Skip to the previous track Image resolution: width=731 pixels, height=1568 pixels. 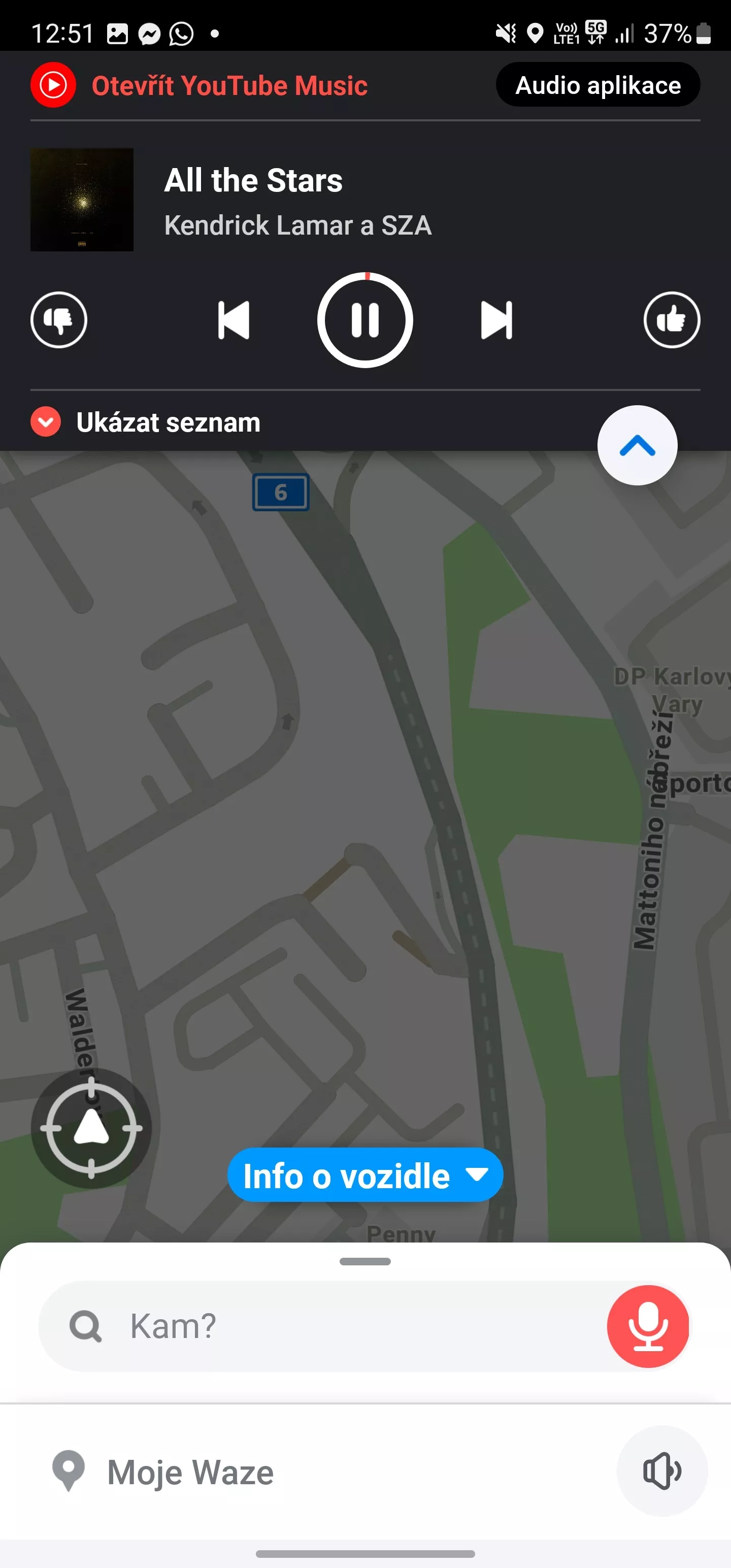pos(234,320)
